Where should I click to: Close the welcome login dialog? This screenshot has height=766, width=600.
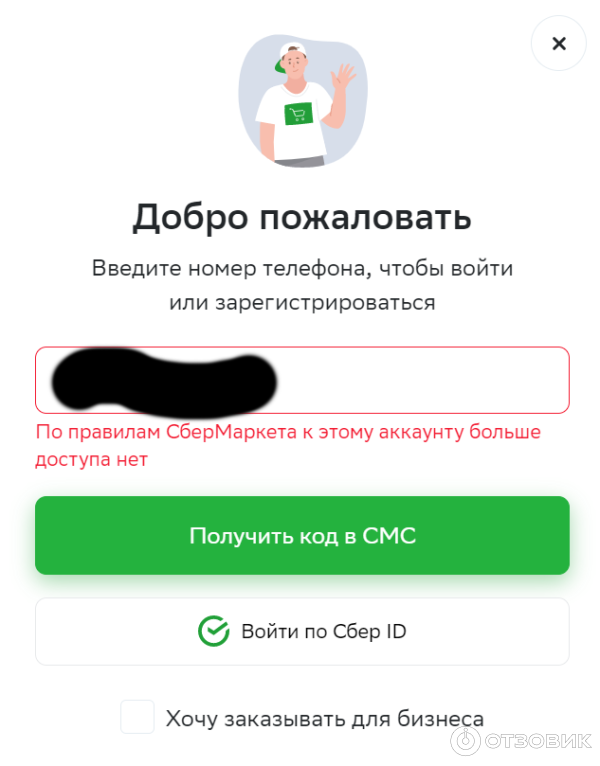pos(559,43)
